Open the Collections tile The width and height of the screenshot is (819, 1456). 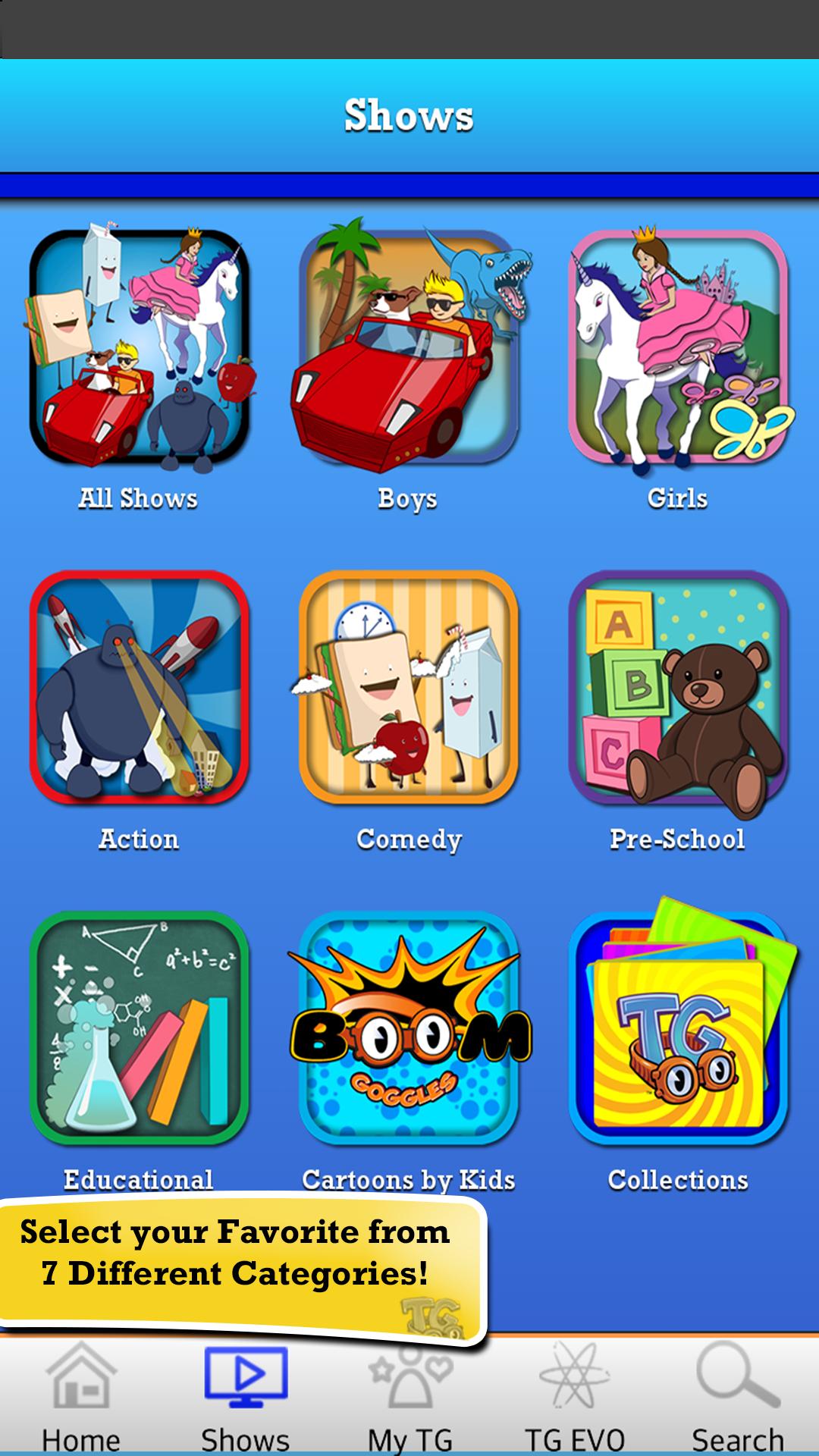coord(678,1030)
